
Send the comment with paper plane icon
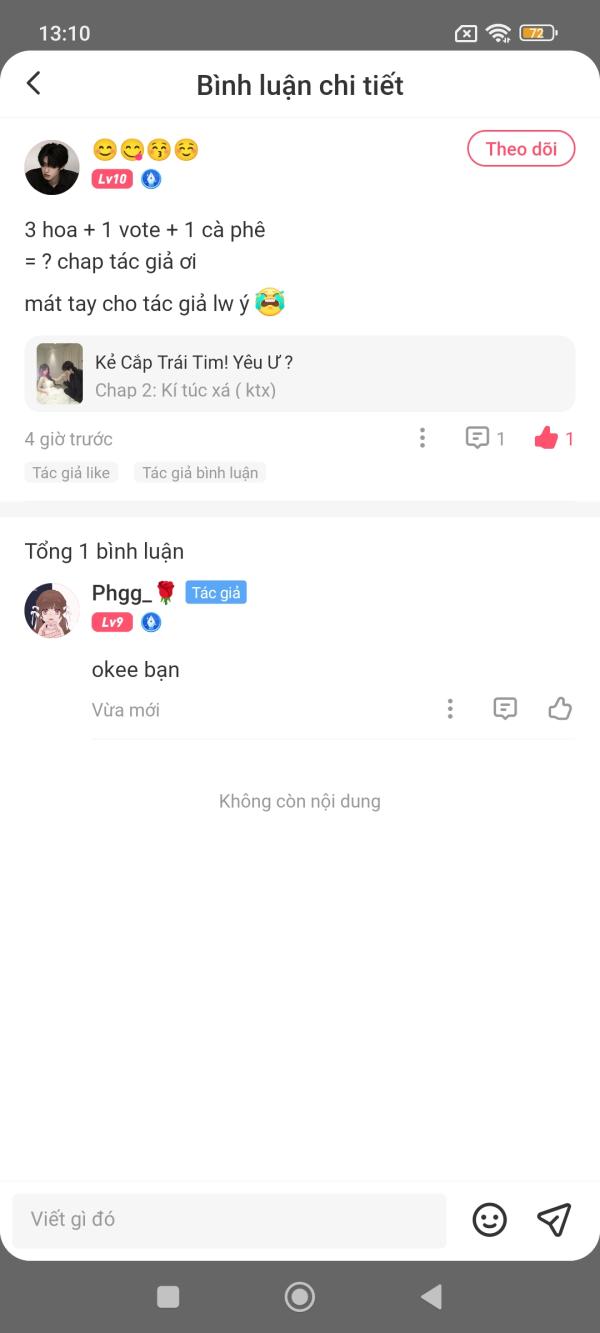coord(554,1219)
